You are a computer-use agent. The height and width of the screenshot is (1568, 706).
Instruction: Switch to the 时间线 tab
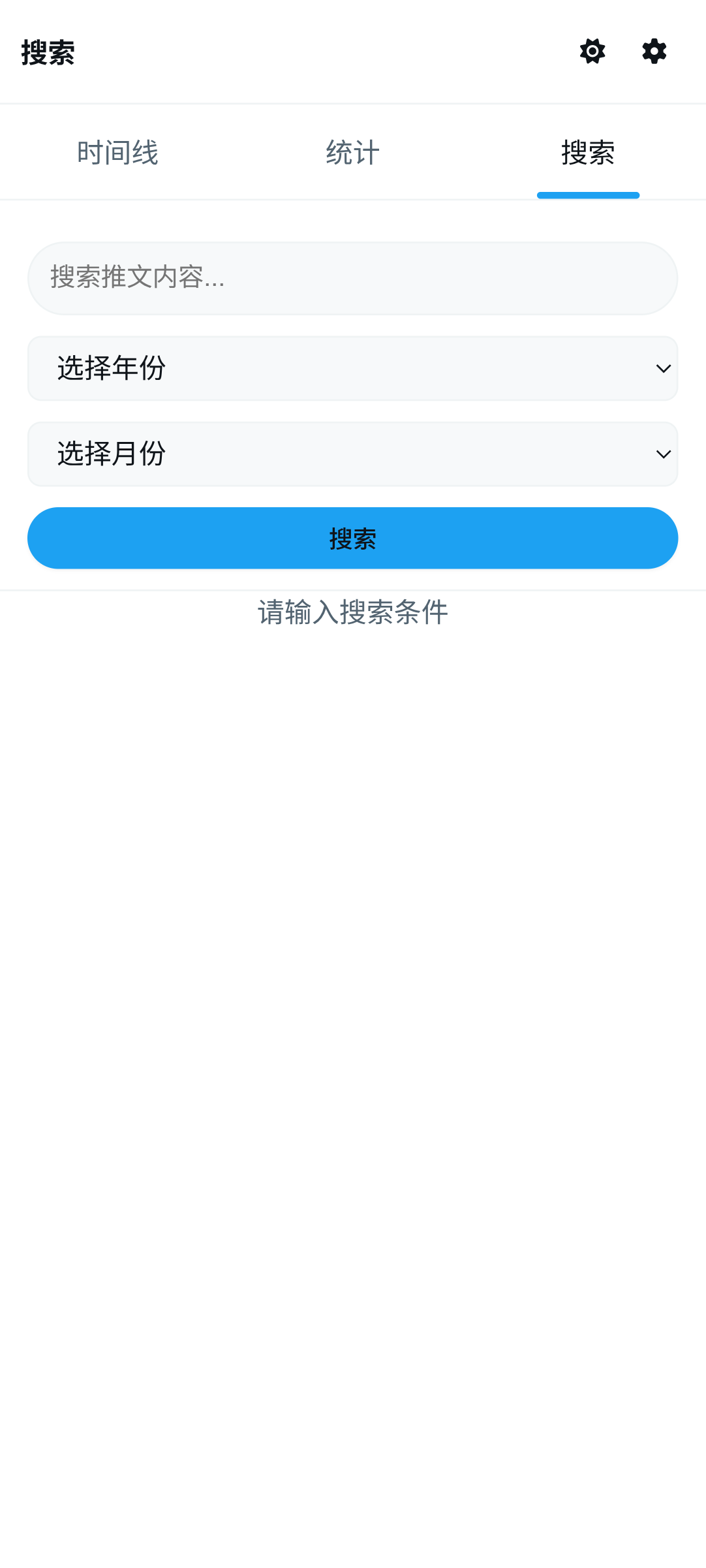coord(117,153)
